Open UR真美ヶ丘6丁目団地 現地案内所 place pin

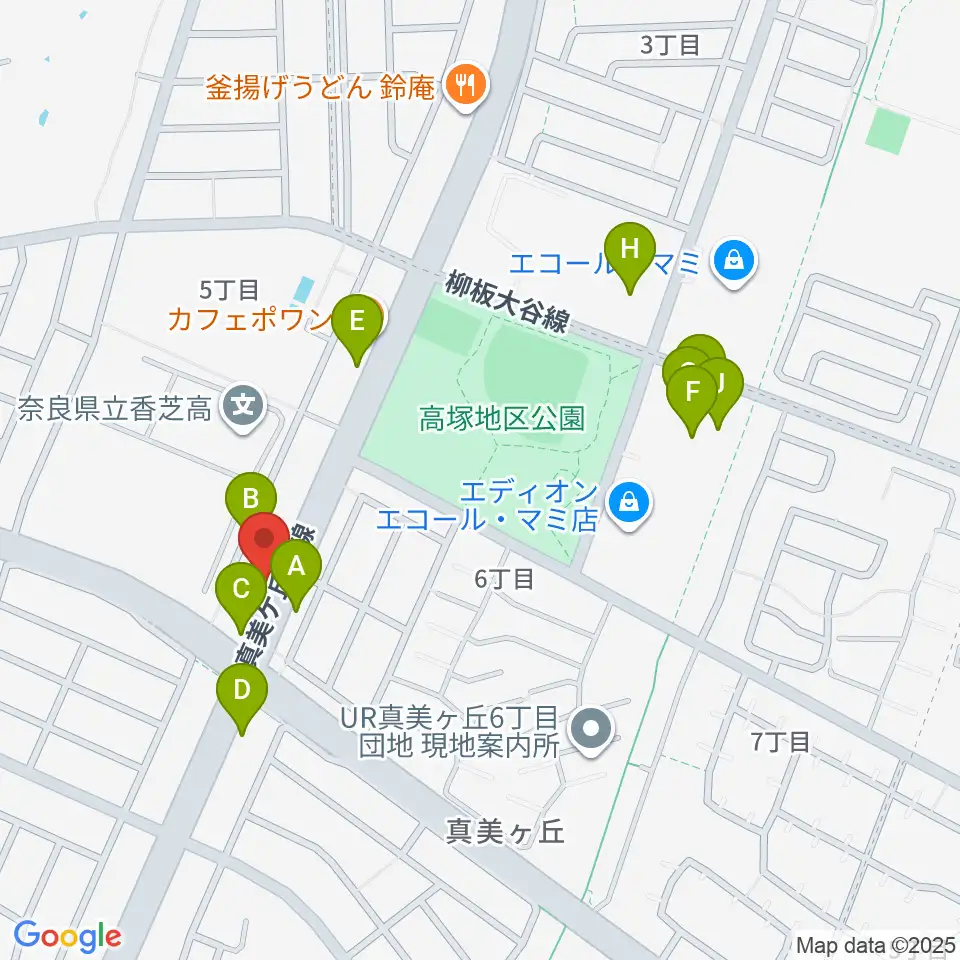(591, 730)
